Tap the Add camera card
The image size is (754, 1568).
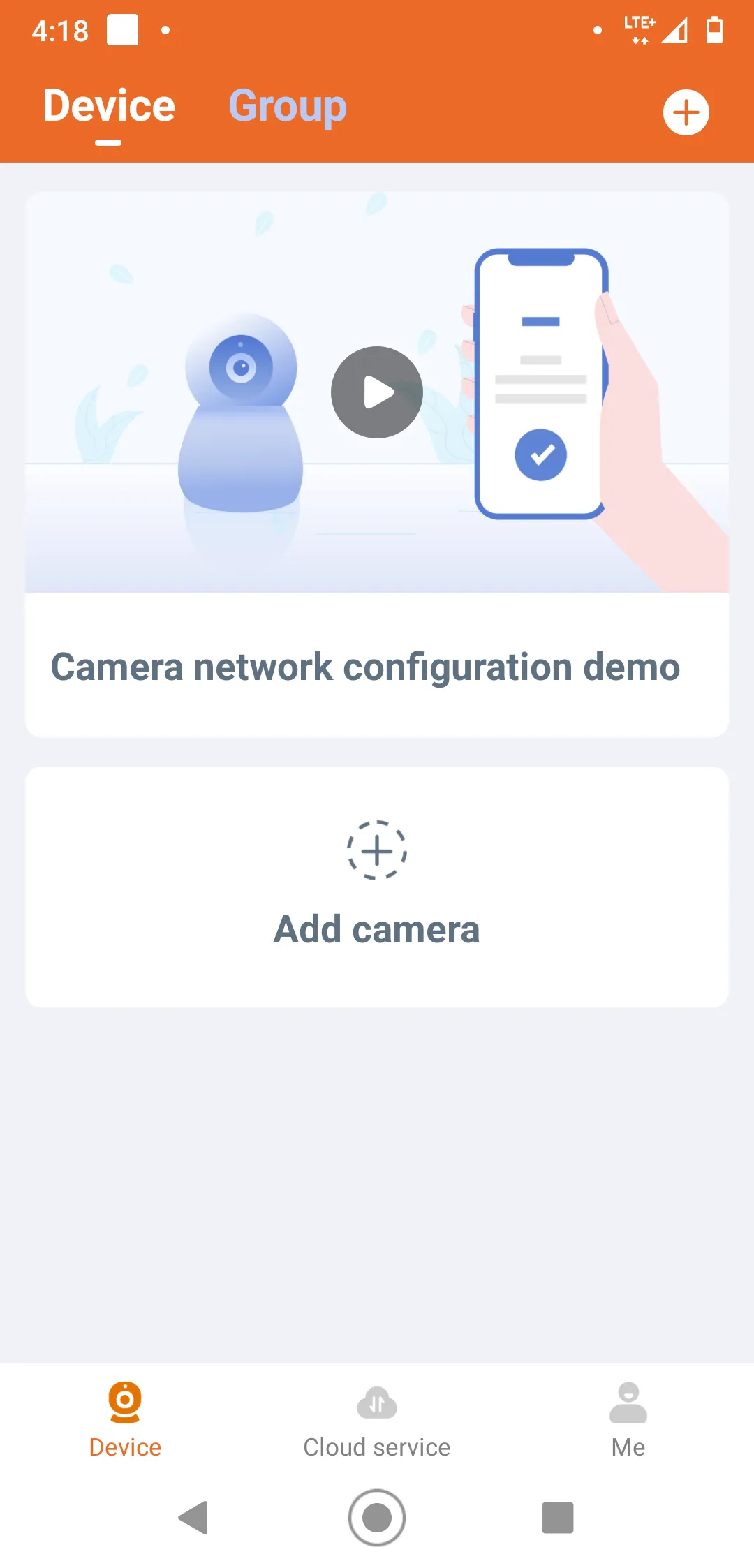coord(377,887)
